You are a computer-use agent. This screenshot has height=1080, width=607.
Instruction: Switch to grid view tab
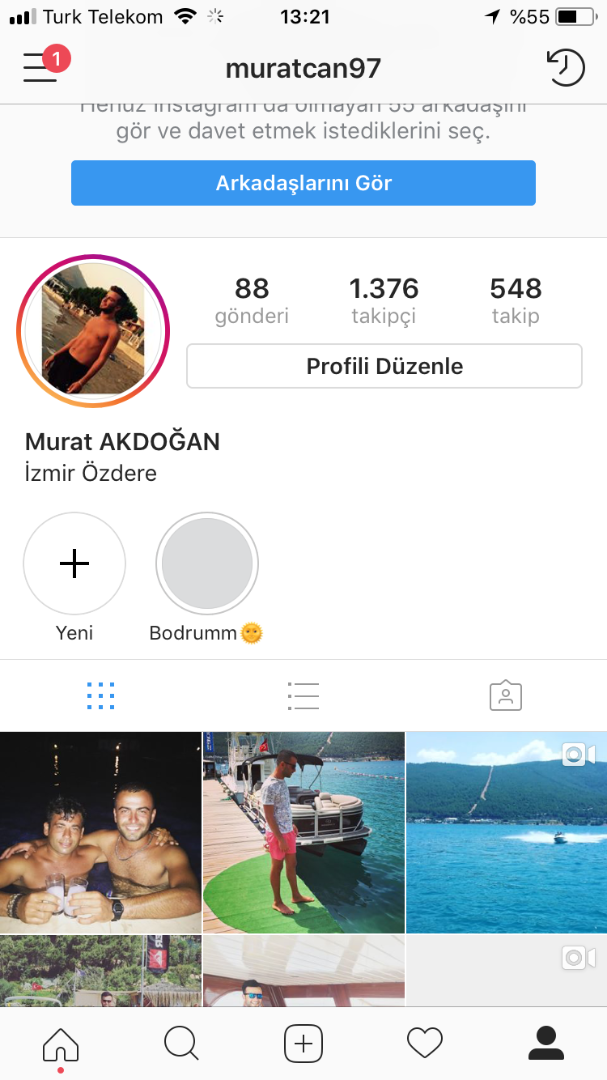click(x=101, y=696)
